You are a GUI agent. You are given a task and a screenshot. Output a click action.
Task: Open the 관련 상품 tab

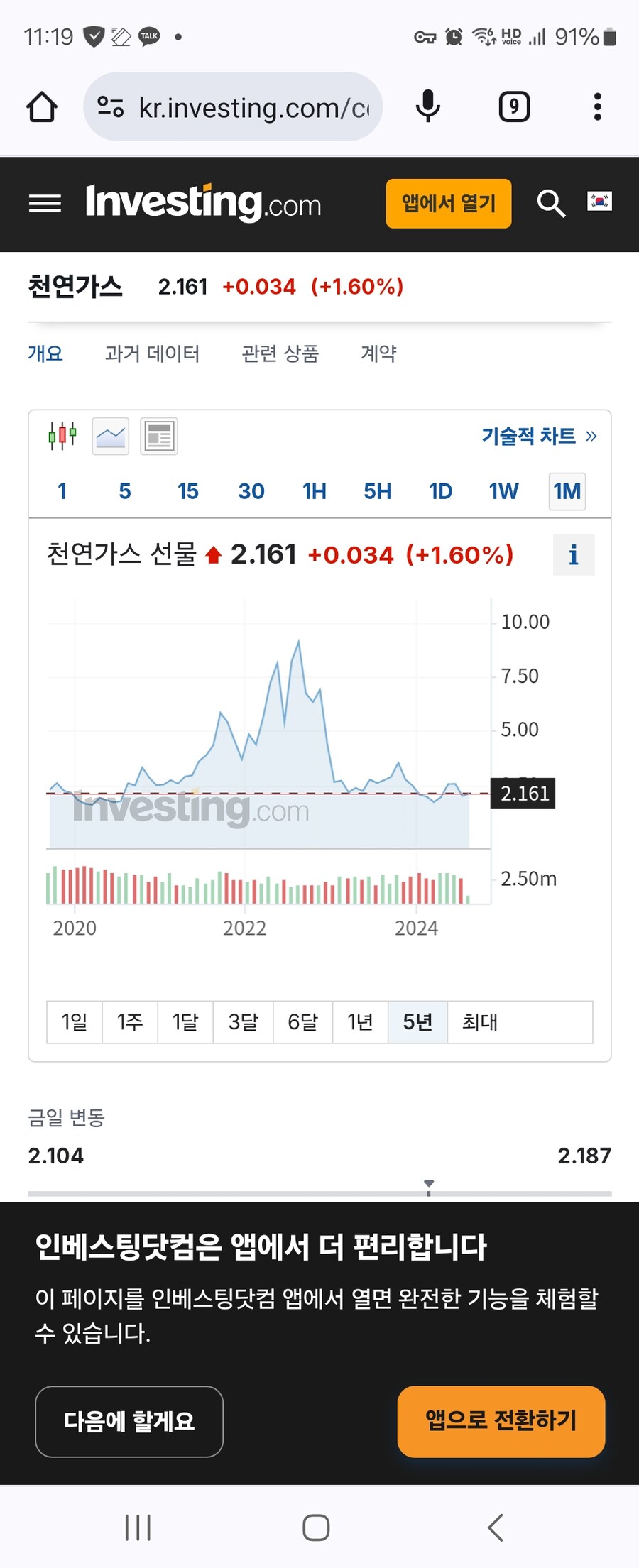tap(280, 353)
